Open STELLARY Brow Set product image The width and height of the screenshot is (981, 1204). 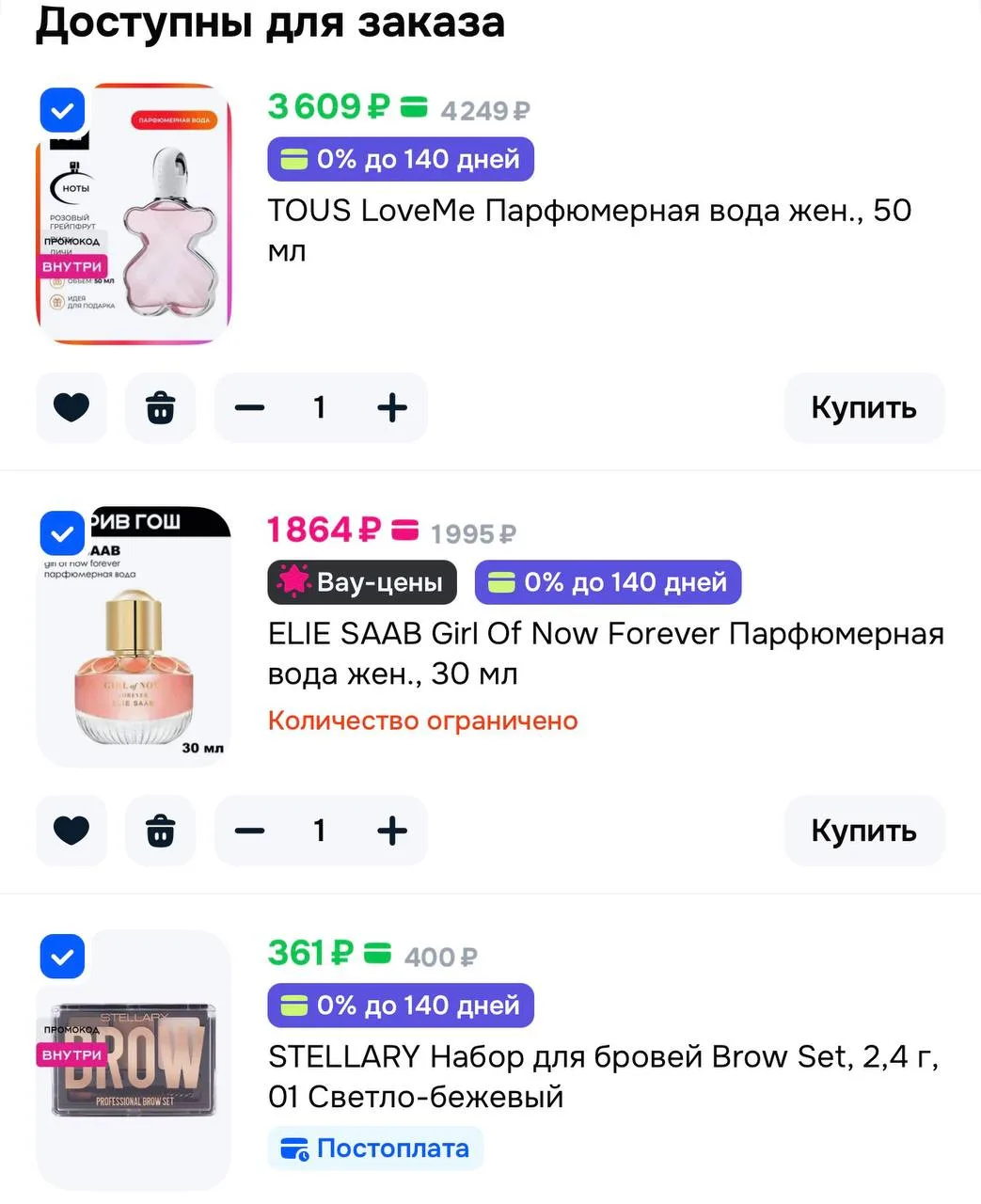134,1060
